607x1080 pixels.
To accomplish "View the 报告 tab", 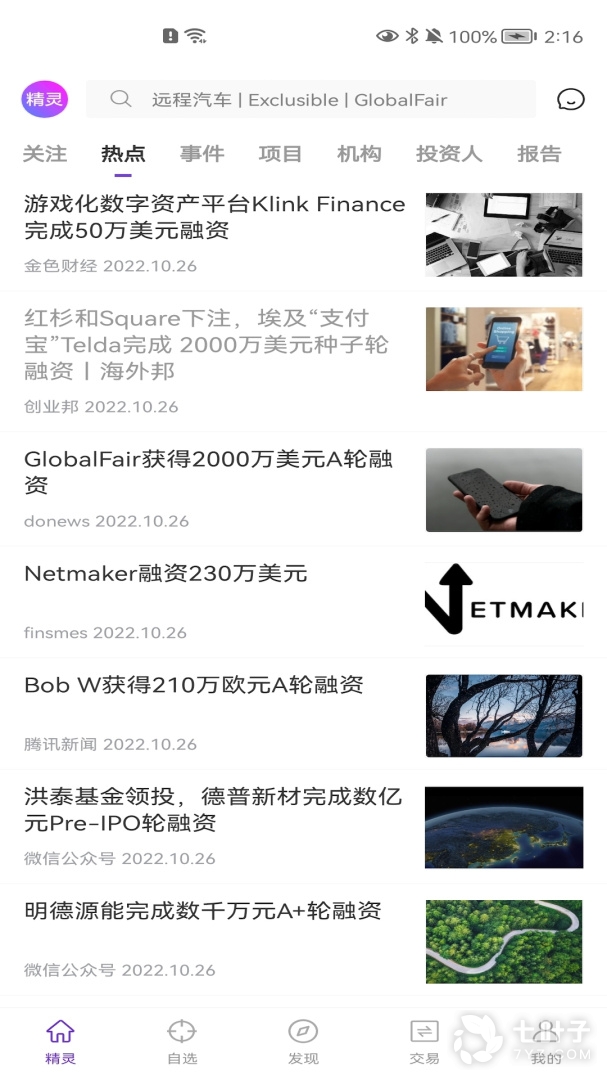I will pos(539,154).
